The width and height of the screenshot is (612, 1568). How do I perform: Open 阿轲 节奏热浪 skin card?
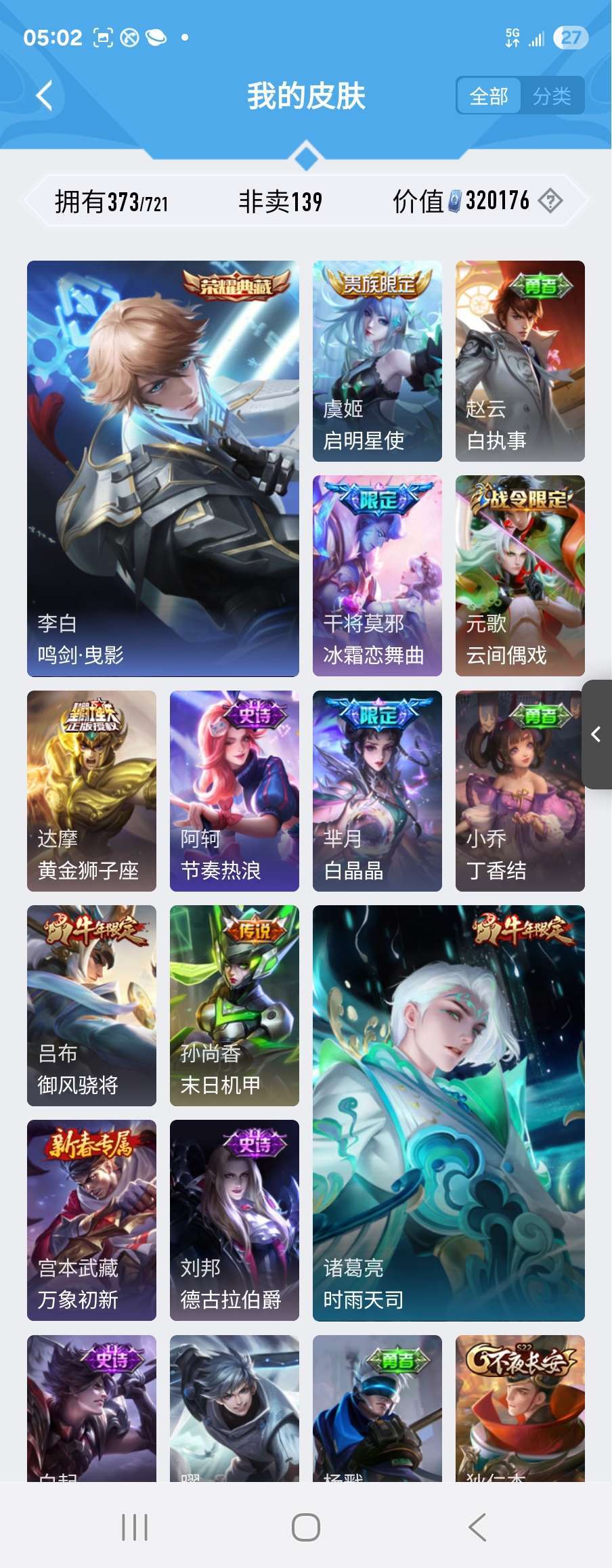click(234, 791)
